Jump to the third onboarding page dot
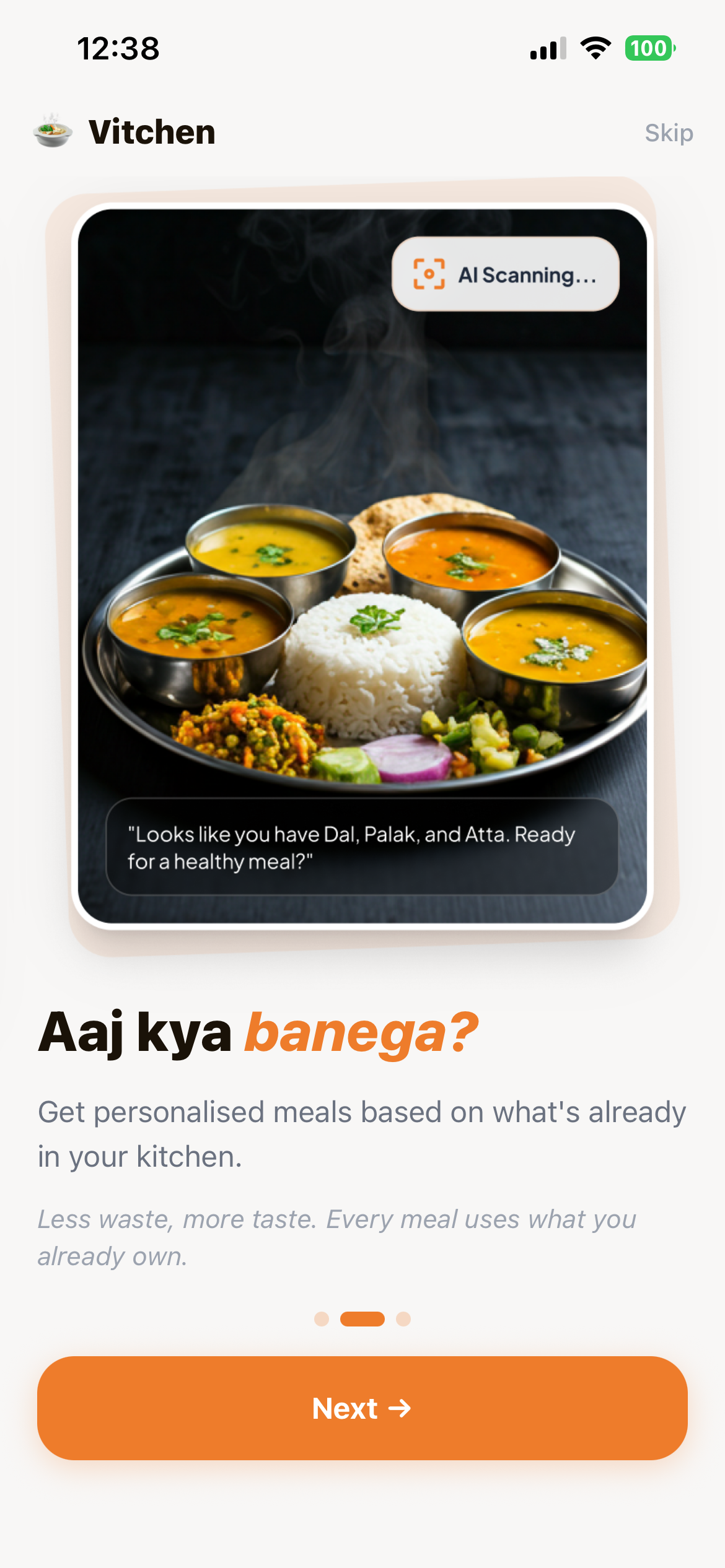Screen dimensions: 725x1568 point(403,1319)
